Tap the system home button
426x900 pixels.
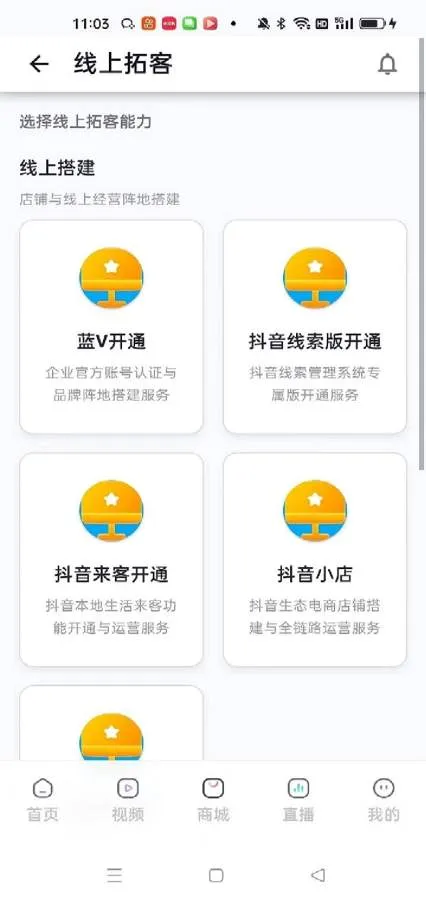tap(216, 875)
